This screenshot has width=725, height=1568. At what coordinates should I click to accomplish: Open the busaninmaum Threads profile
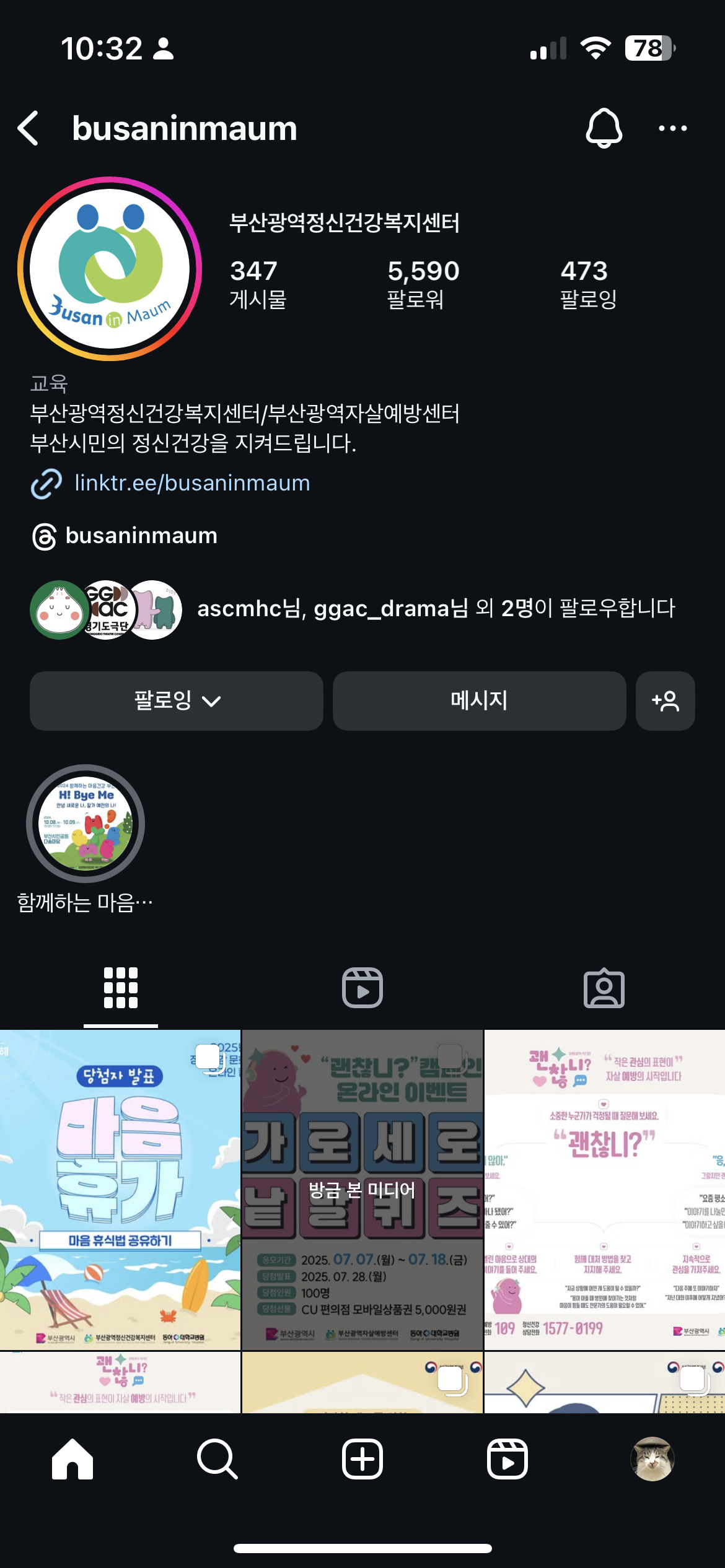(141, 536)
